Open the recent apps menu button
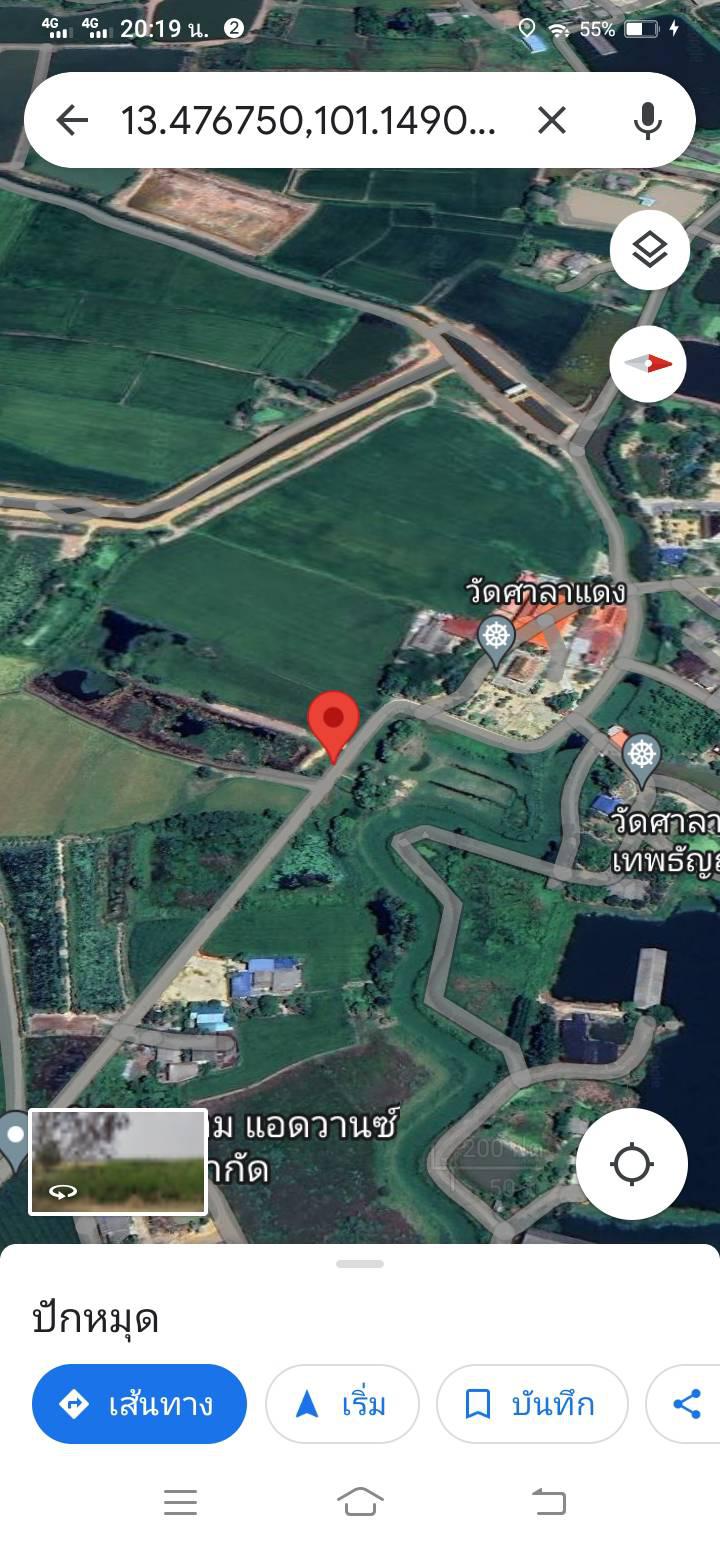The height and width of the screenshot is (1544, 720). pos(180,1501)
